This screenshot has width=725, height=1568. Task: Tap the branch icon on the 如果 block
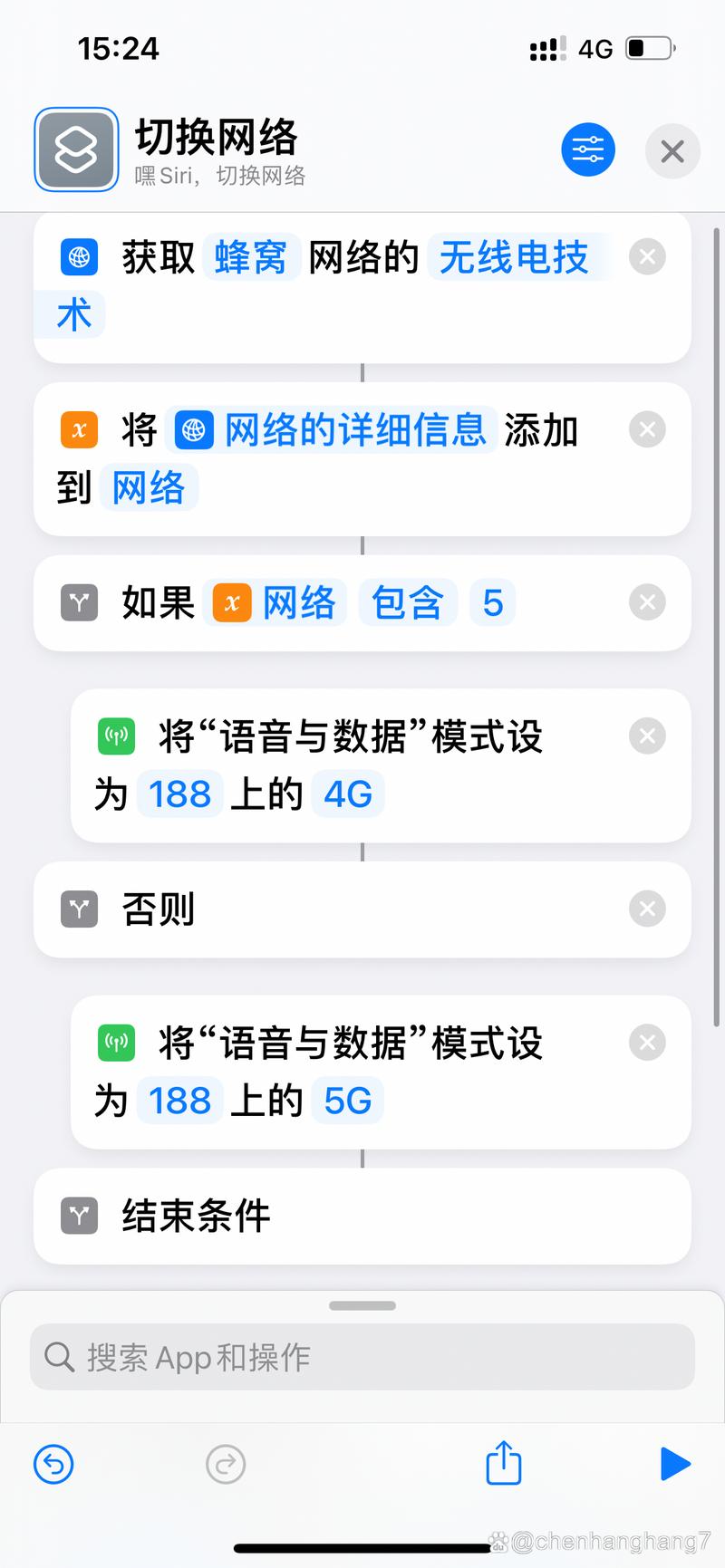[x=79, y=602]
